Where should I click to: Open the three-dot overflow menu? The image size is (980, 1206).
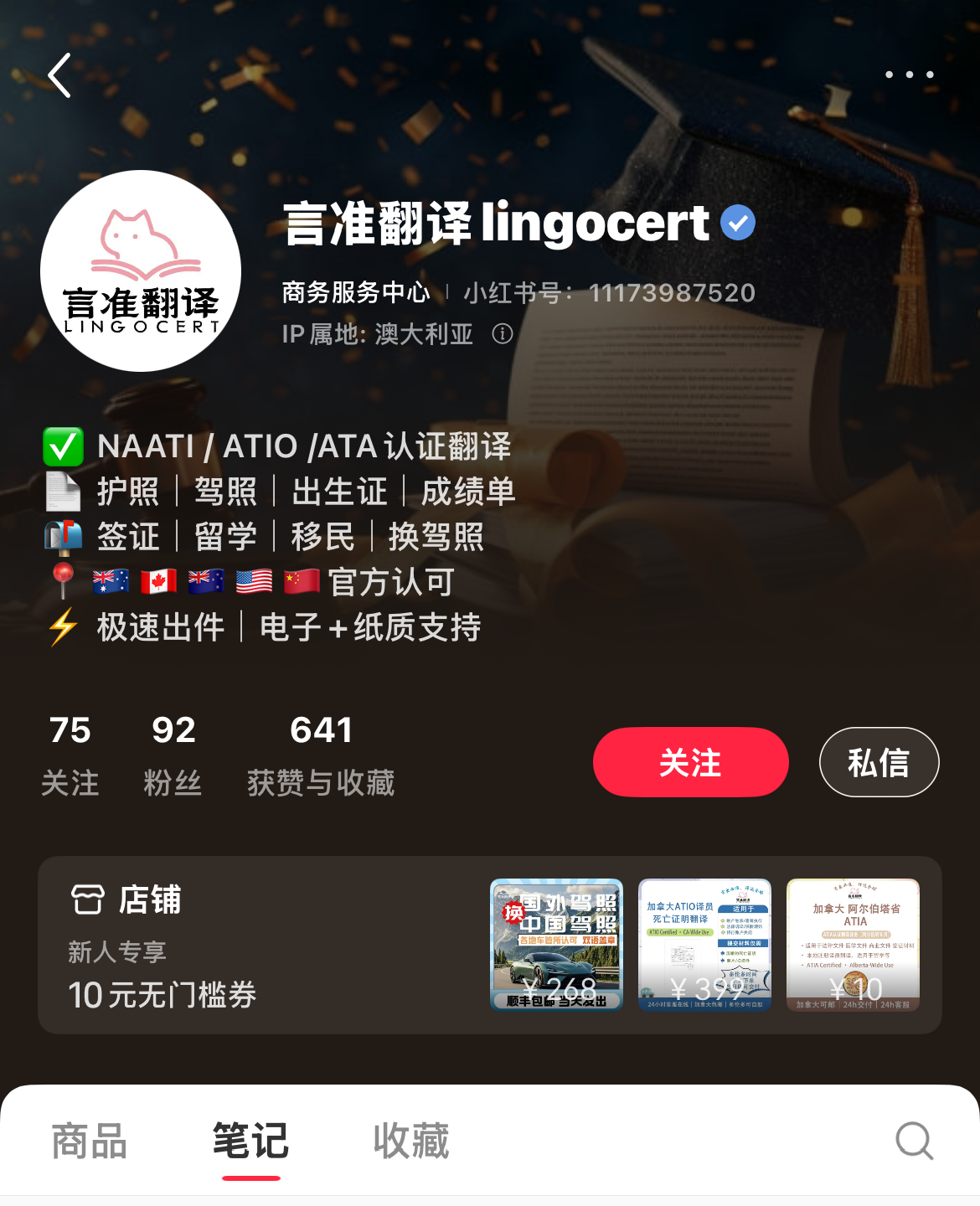point(909,75)
